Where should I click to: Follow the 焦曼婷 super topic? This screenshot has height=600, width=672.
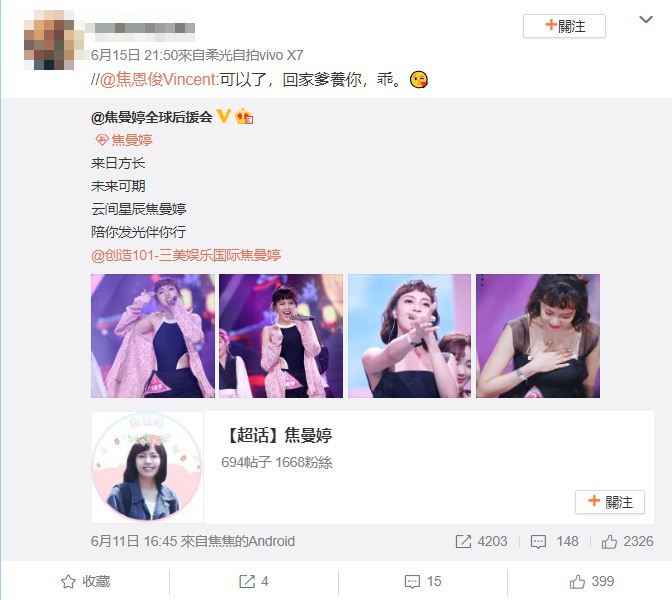point(609,502)
